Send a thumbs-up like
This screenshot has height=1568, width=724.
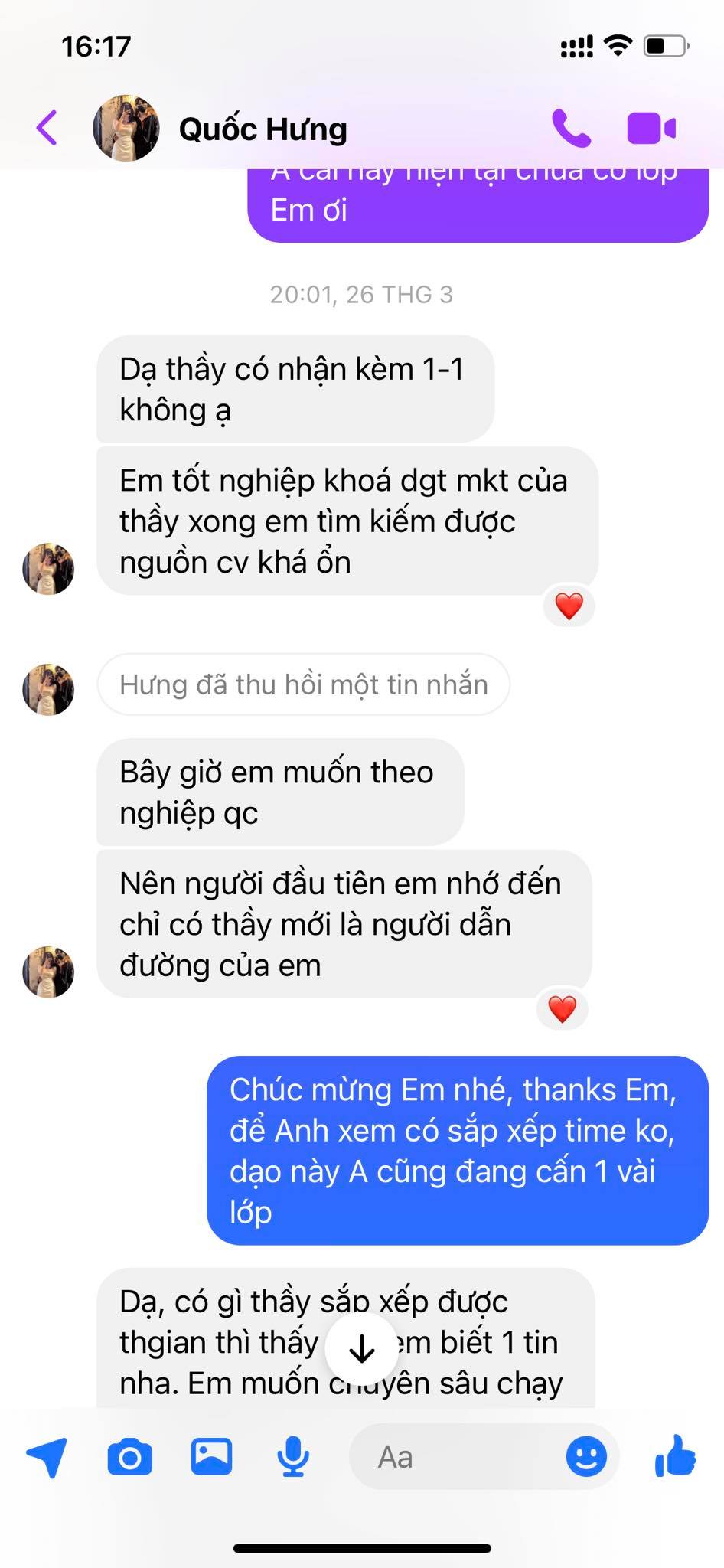676,1456
